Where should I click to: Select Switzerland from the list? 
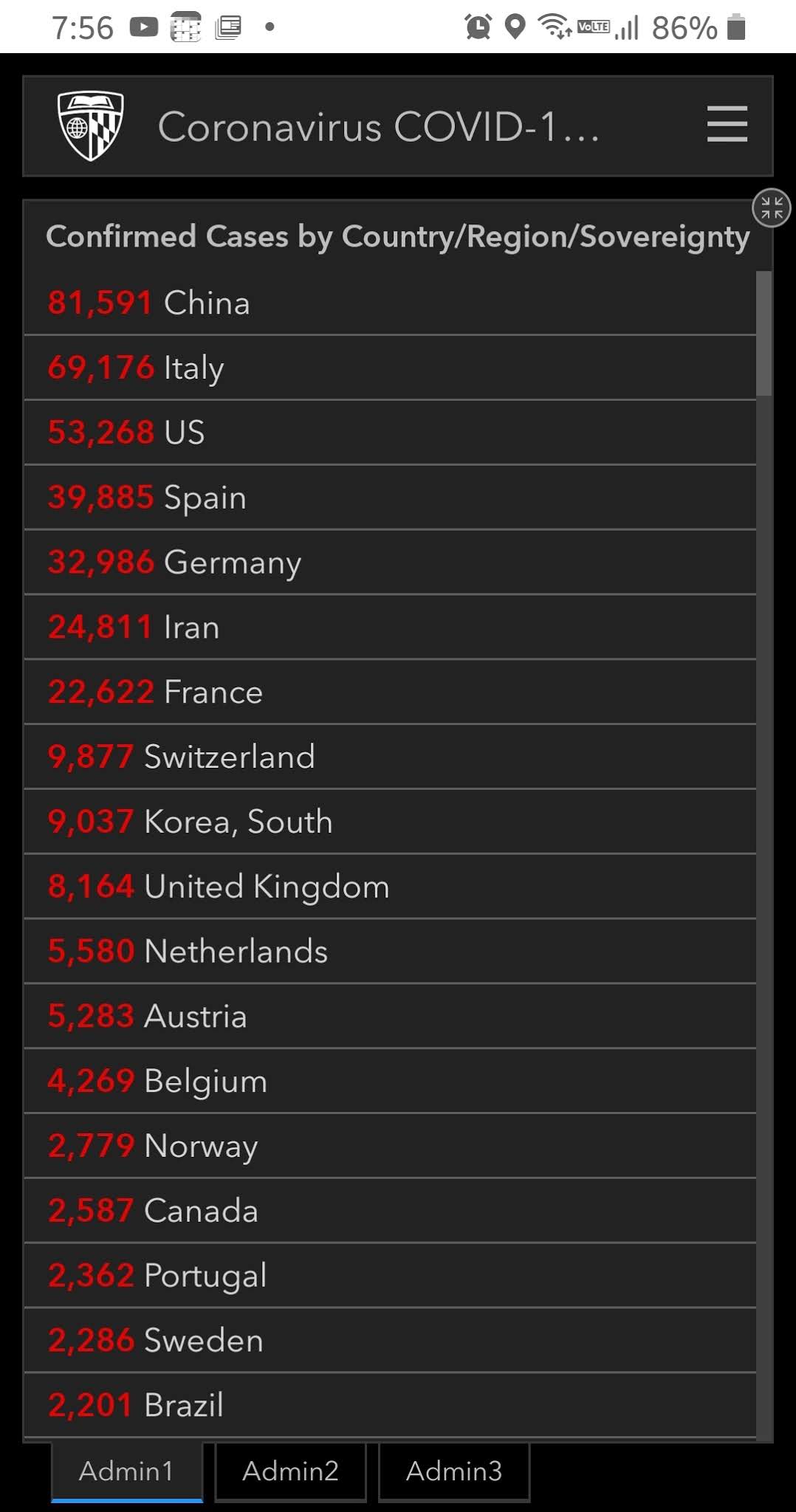pyautogui.click(x=390, y=757)
